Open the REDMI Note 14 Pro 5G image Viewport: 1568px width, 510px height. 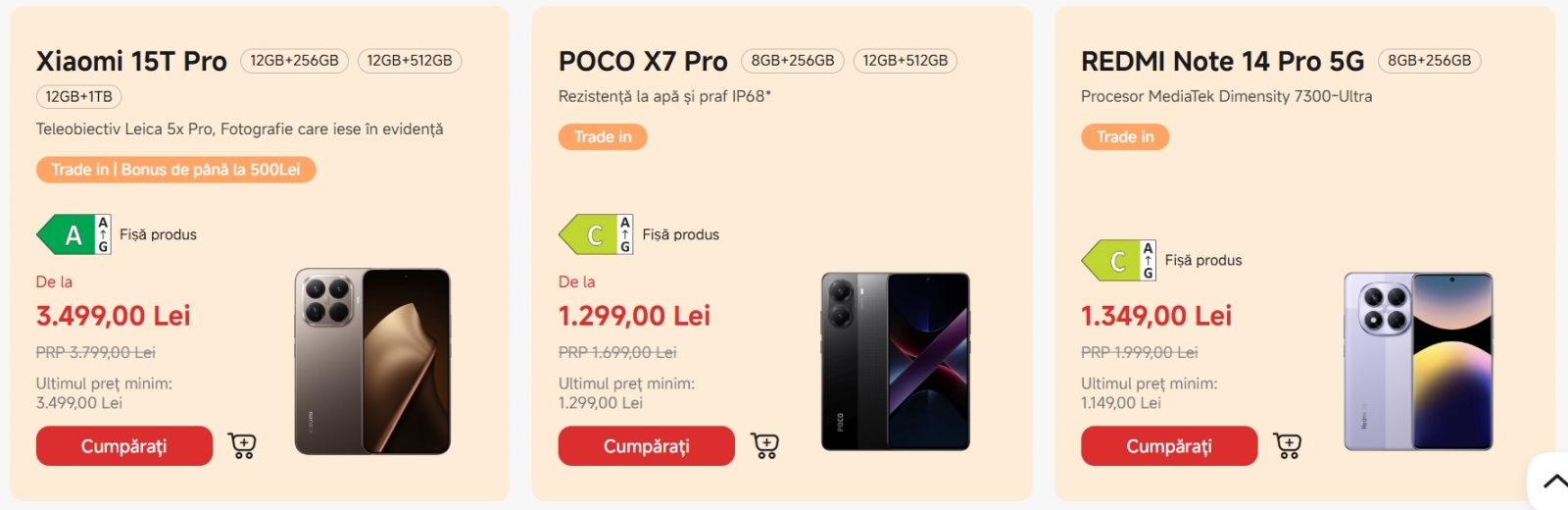[x=1418, y=361]
